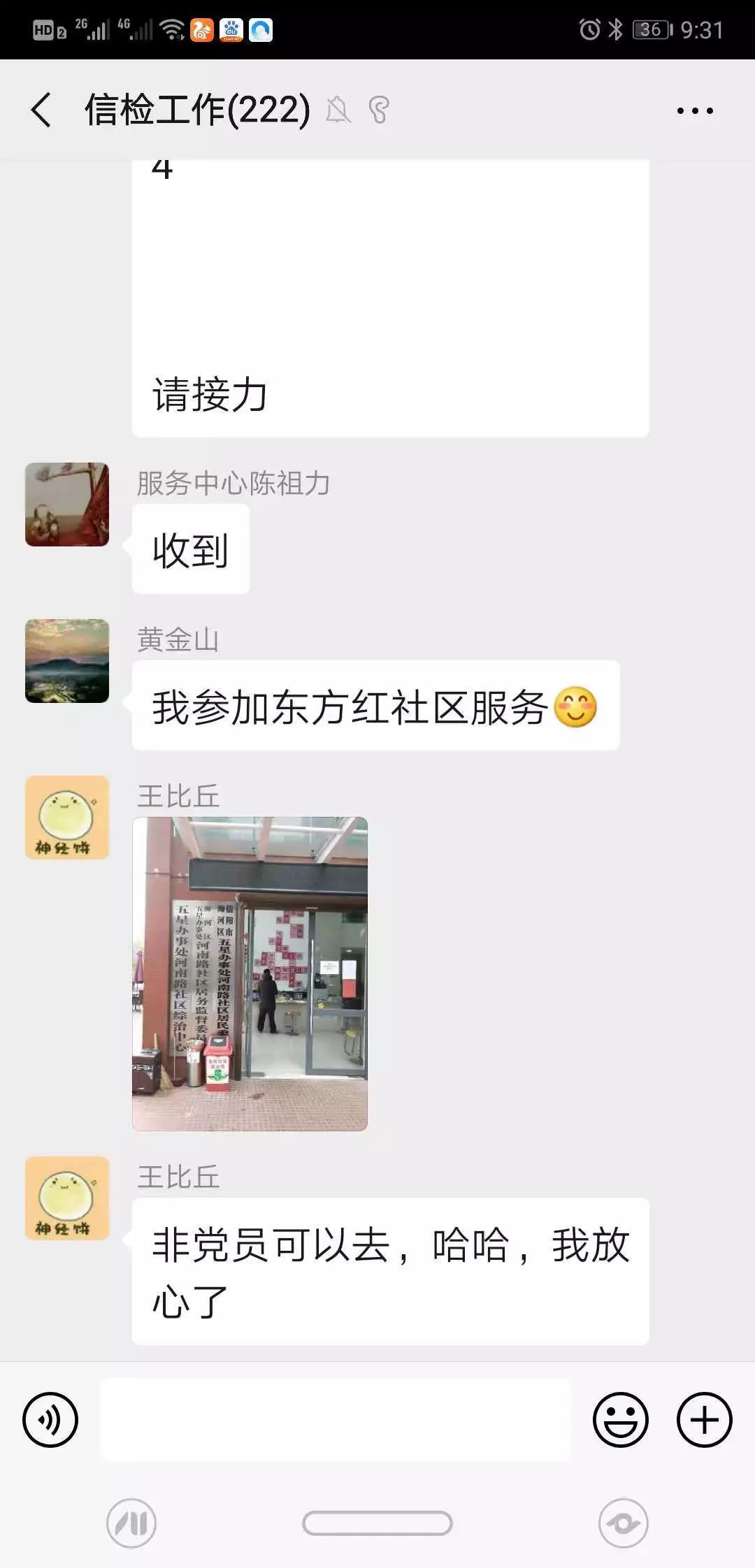Open 黄金山's profile avatar
Image resolution: width=755 pixels, height=1568 pixels.
pos(67,660)
